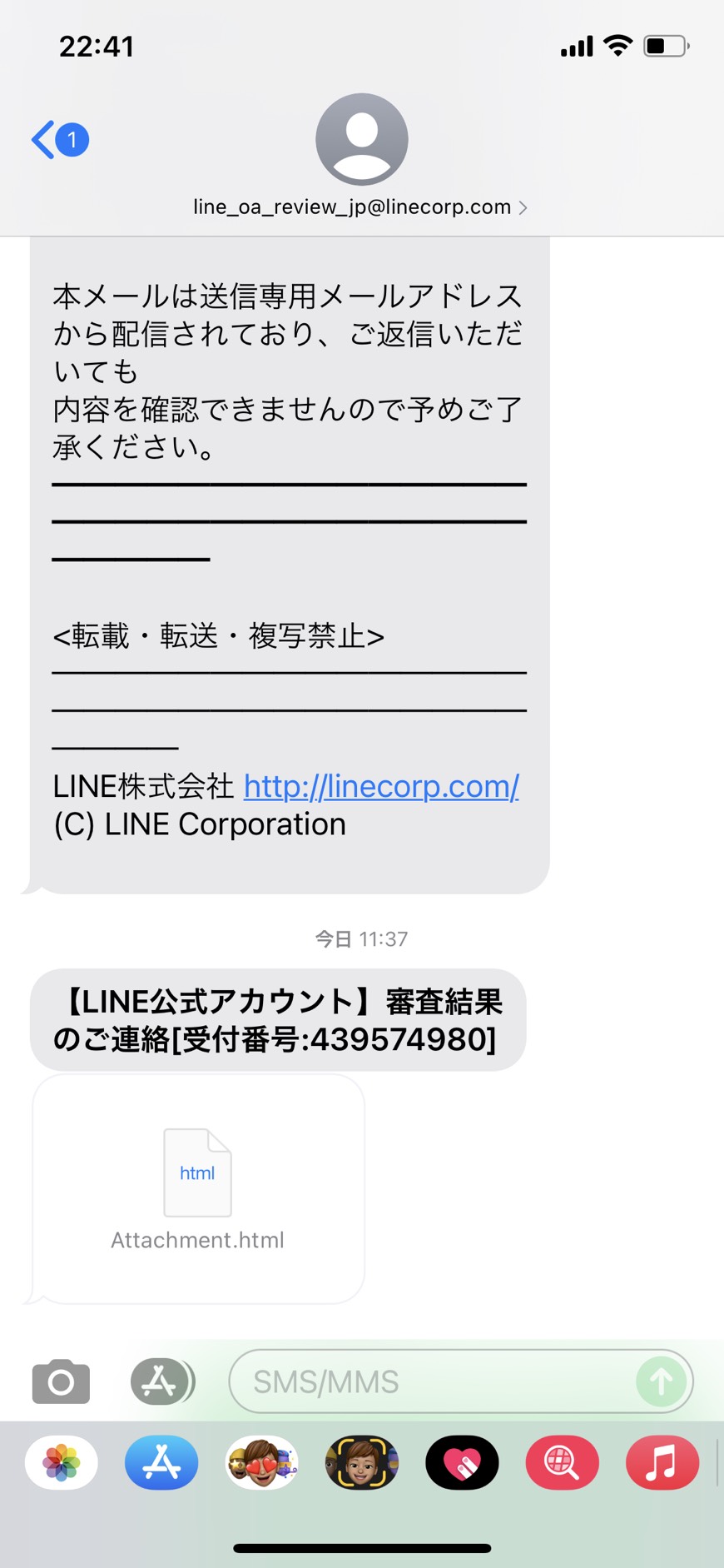Open the images search globe app
The image size is (724, 1568).
point(562,1463)
